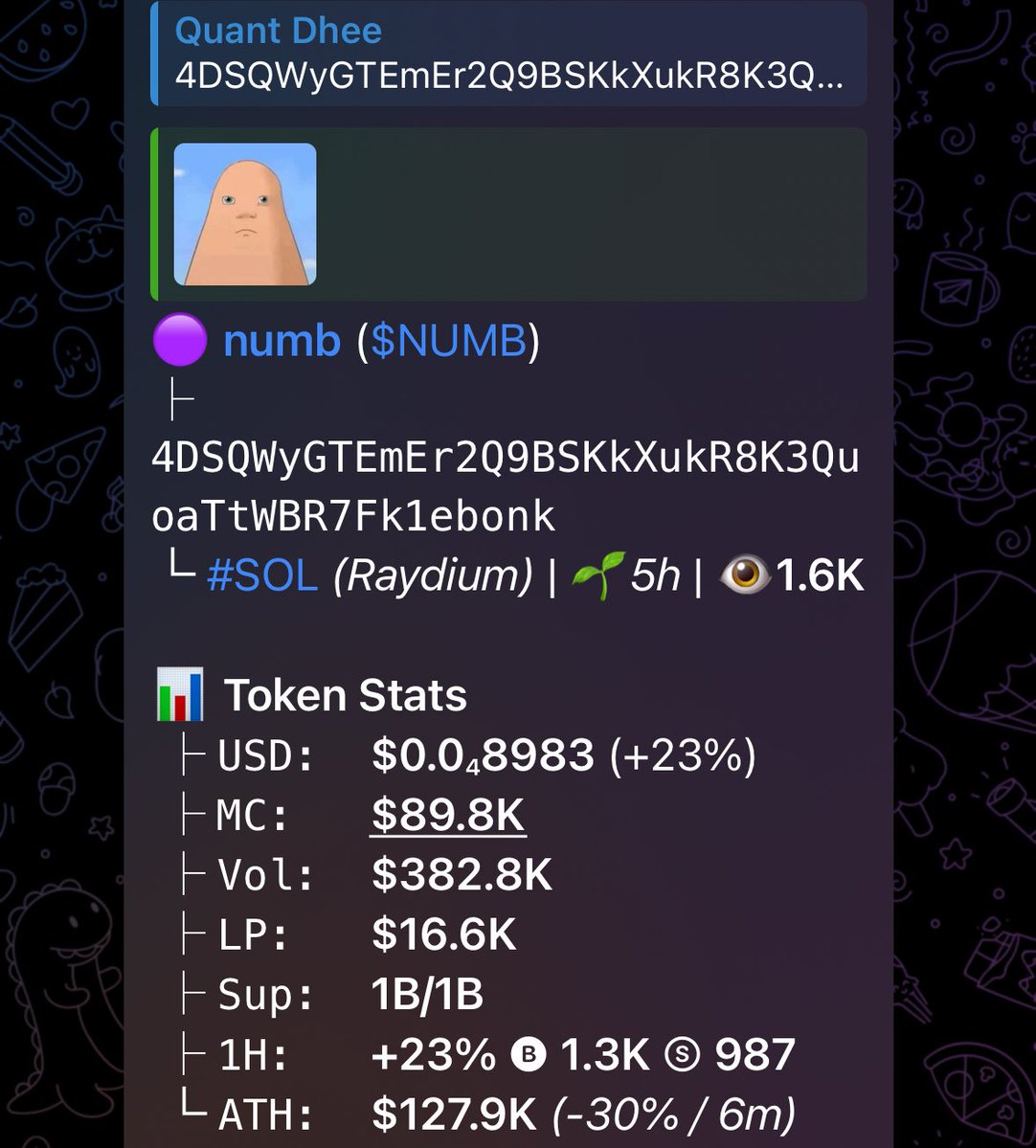Image resolution: width=1036 pixels, height=1148 pixels.
Task: Tap the contract address to copy it
Action: coord(505,487)
